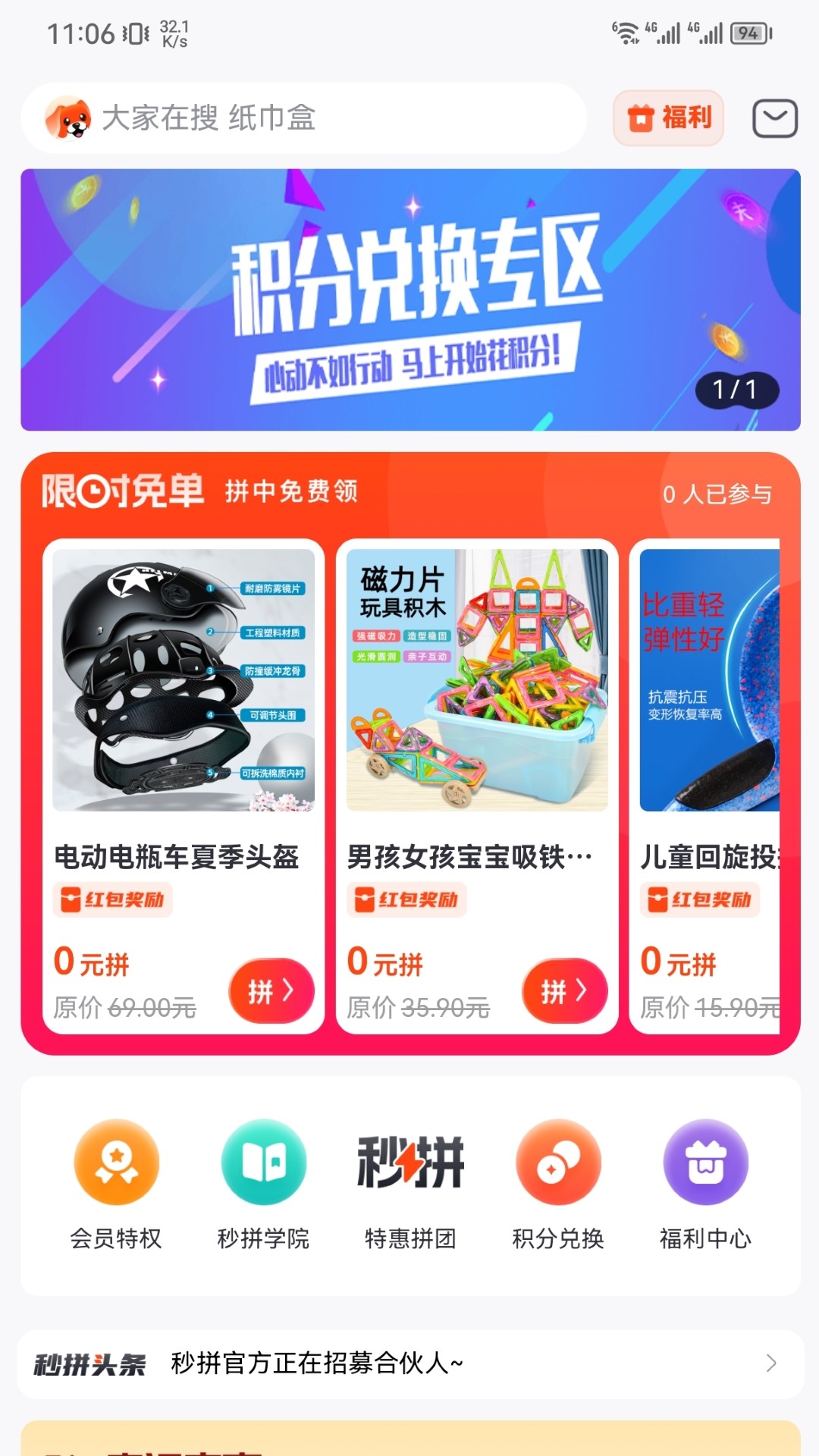The width and height of the screenshot is (819, 1456).
Task: Tap 拼 button for the 69.00元 helmet
Action: [x=271, y=990]
